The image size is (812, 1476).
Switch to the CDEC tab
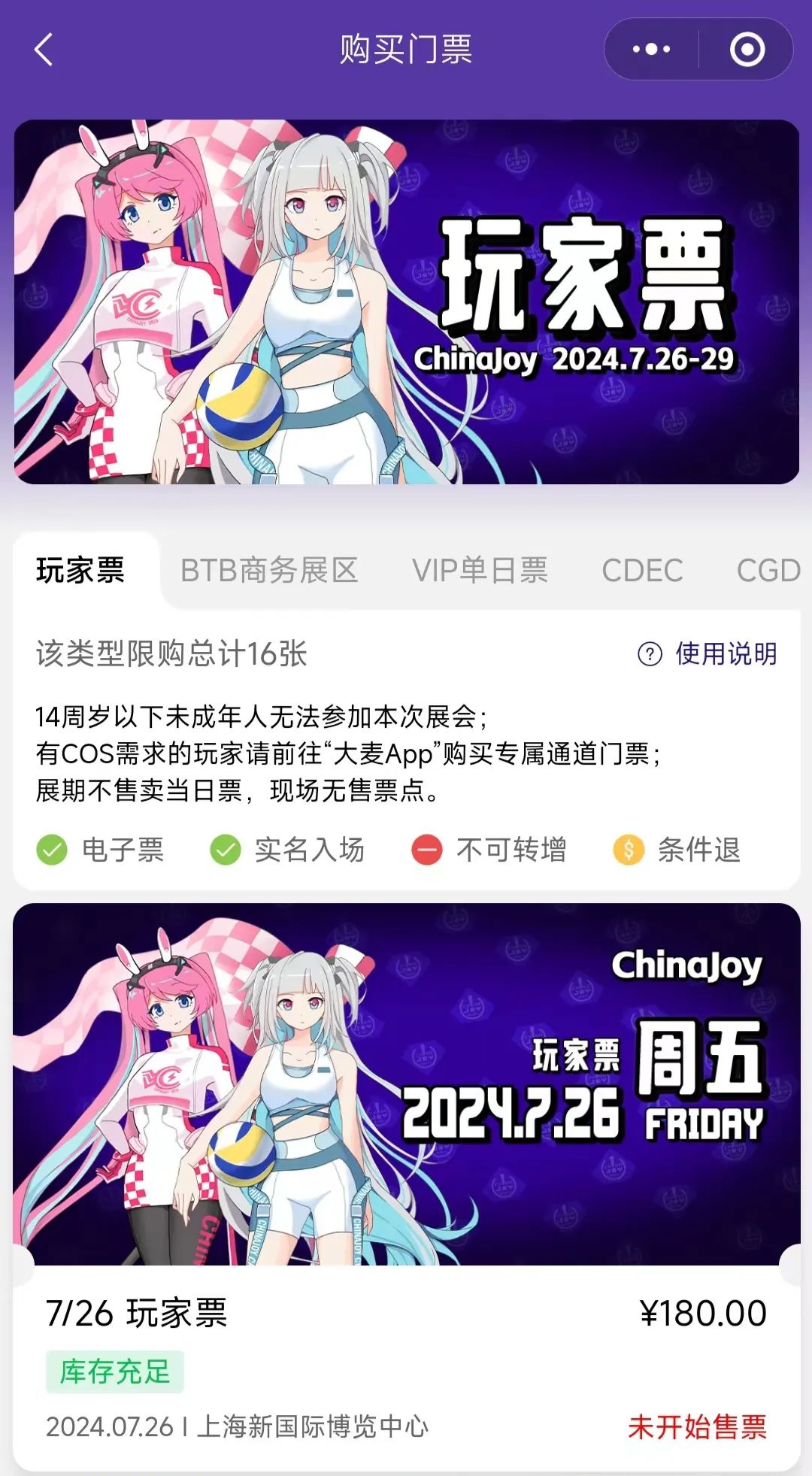(x=643, y=571)
